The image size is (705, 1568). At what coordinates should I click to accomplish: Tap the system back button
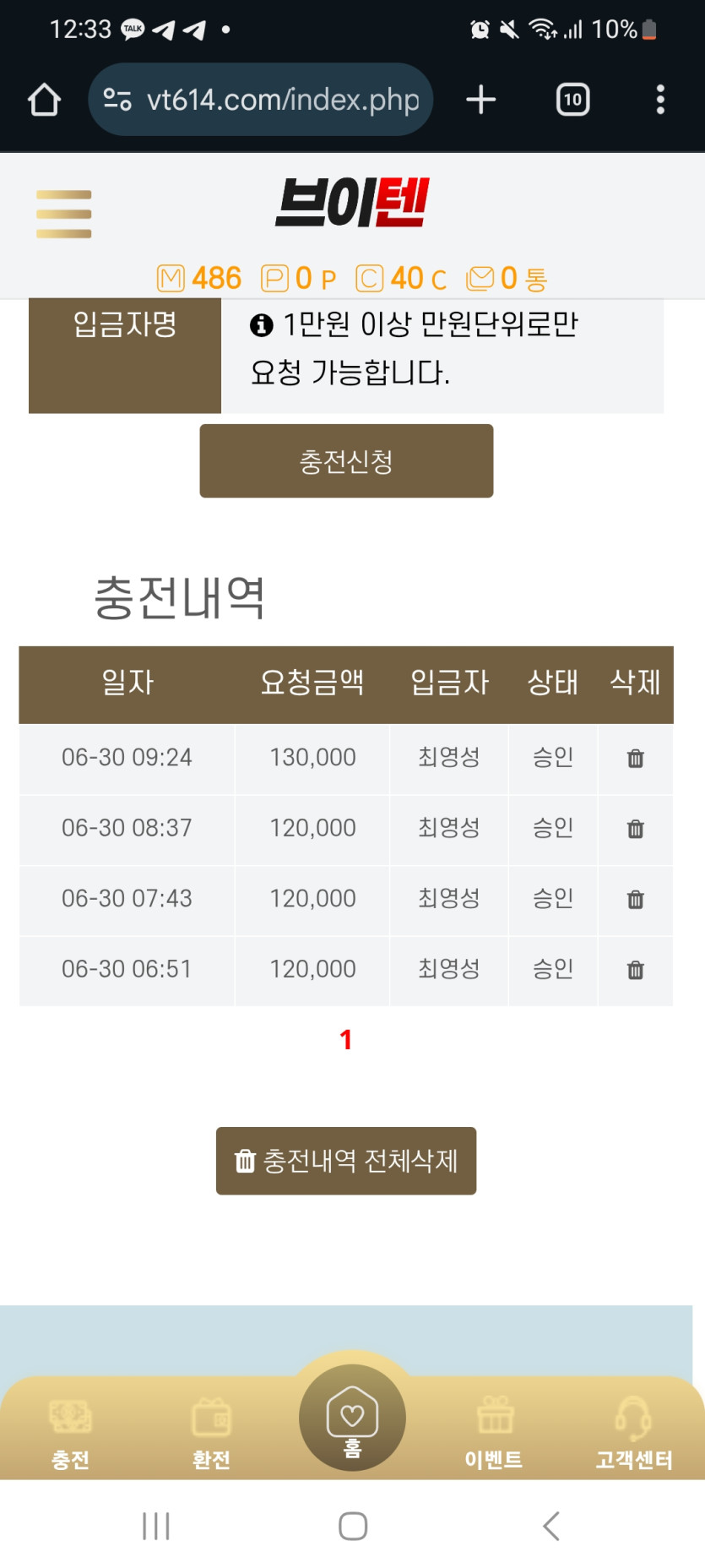point(551,1526)
